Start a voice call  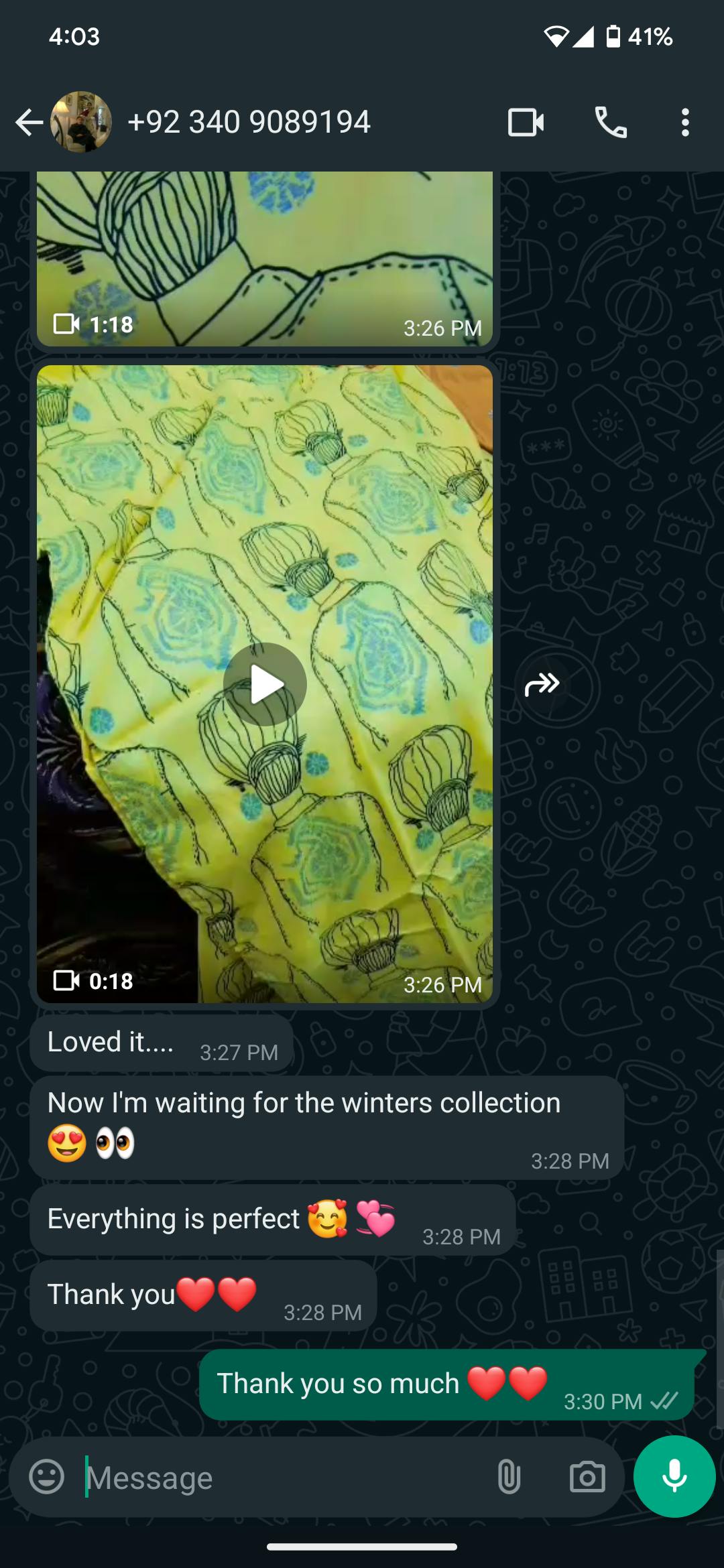tap(611, 123)
